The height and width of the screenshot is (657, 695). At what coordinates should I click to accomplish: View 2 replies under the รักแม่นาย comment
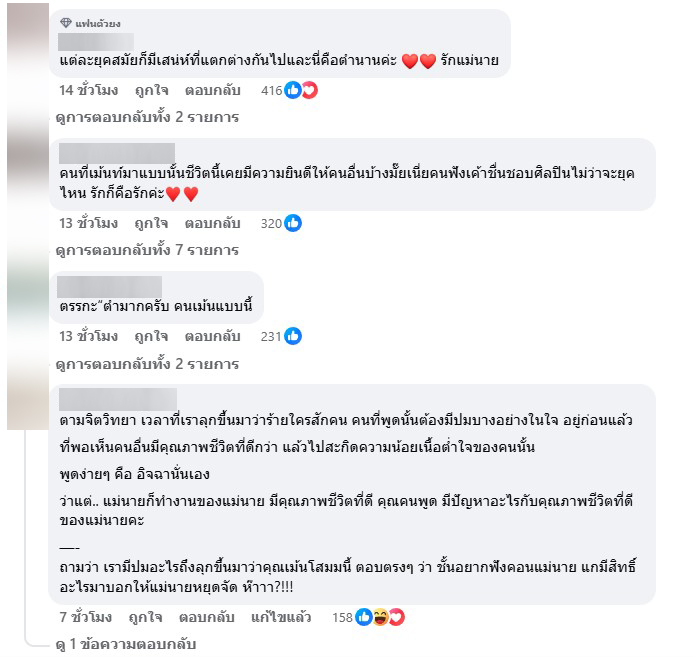146,117
